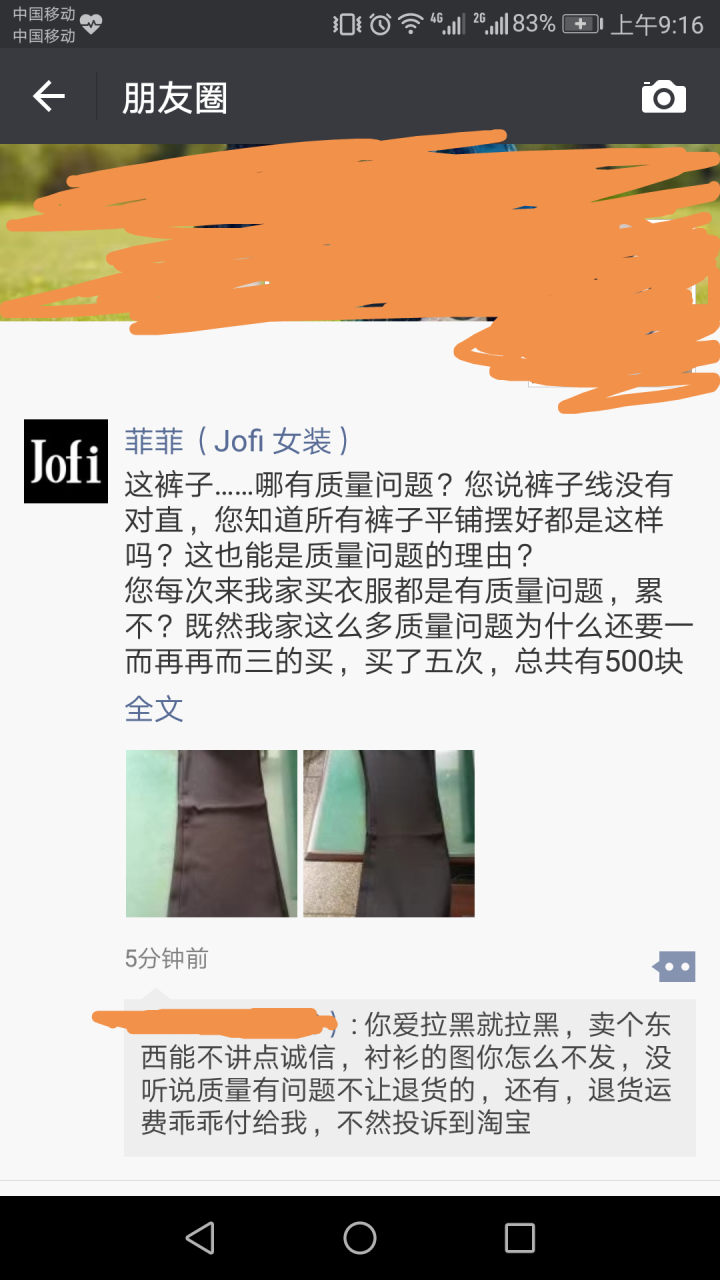Tap the name 菲菲（Jofi 女装）
720x1280 pixels.
click(x=238, y=441)
